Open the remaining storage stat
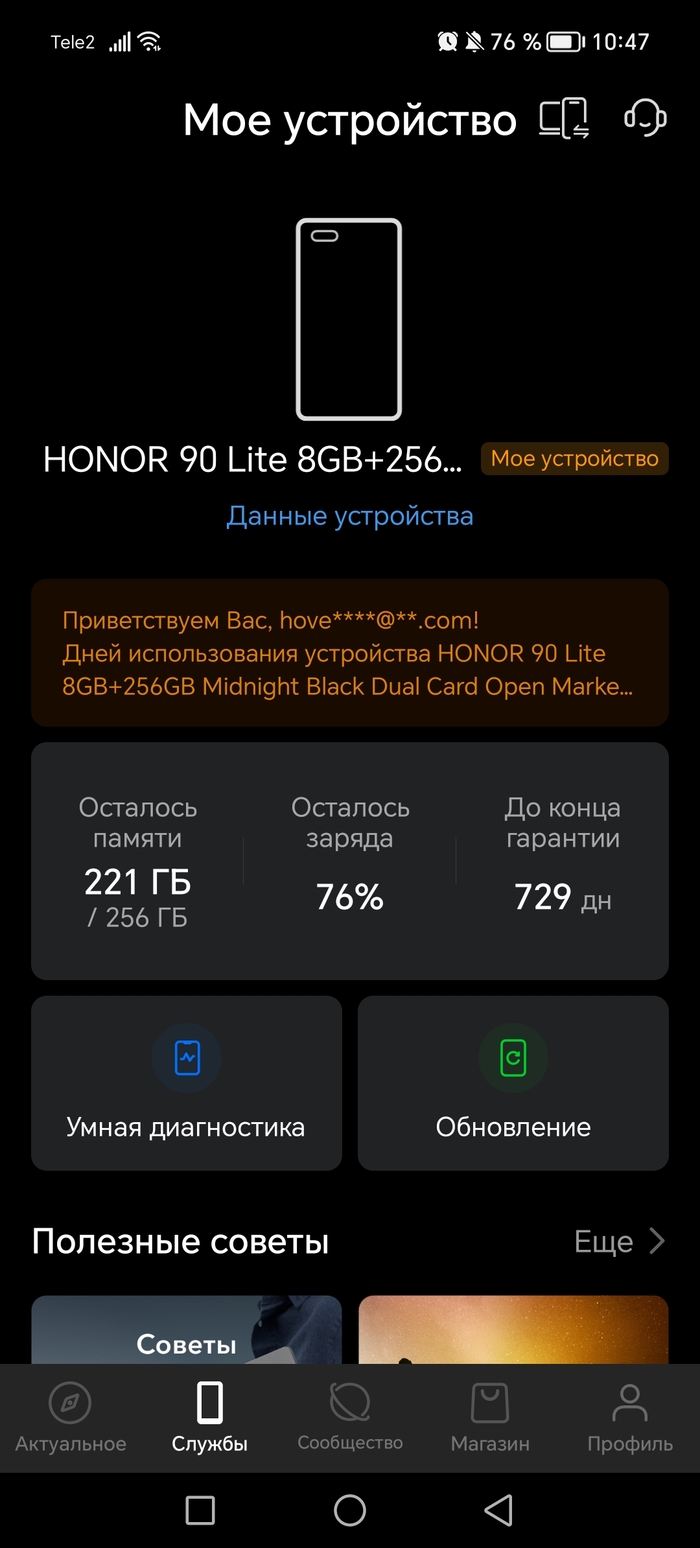The width and height of the screenshot is (700, 1548). coord(138,862)
